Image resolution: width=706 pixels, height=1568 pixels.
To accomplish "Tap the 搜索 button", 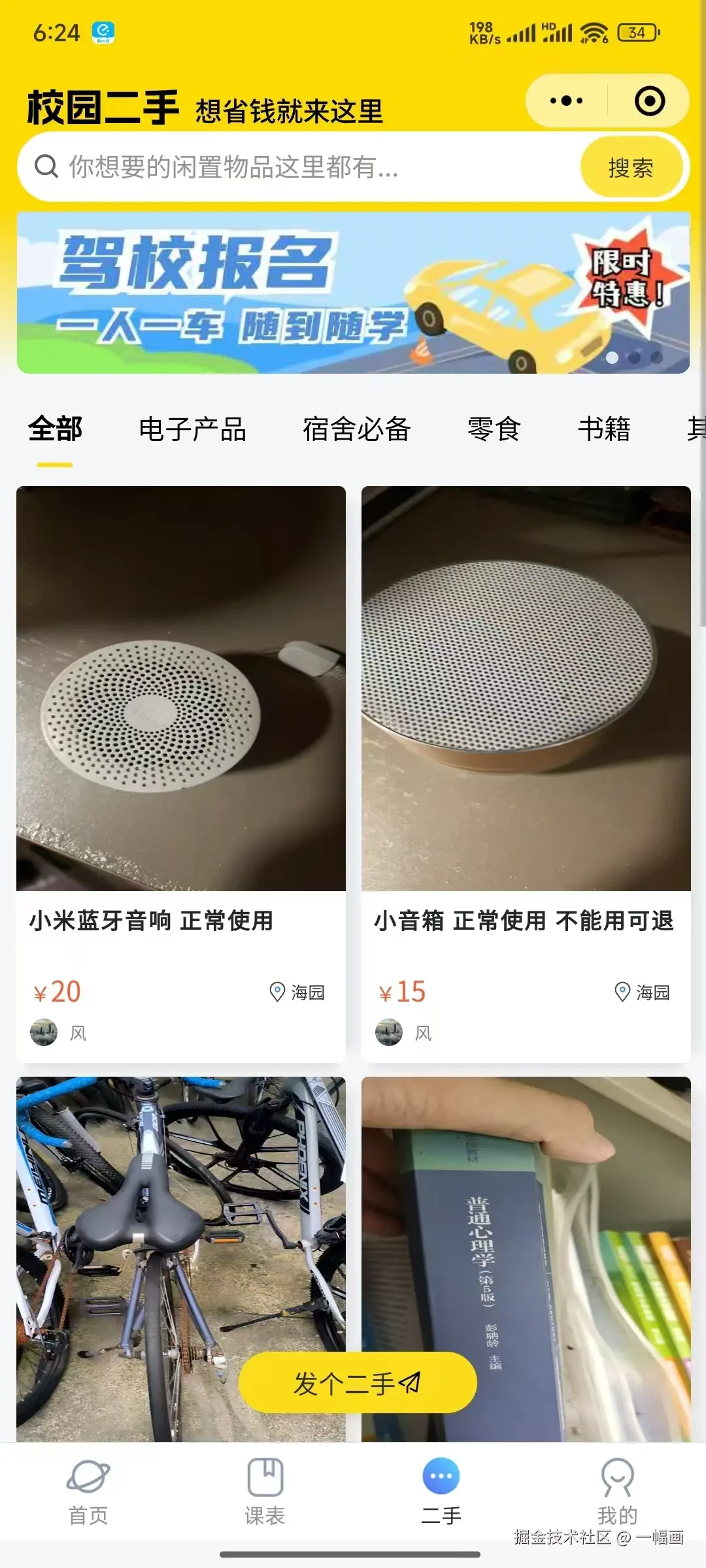I will pyautogui.click(x=631, y=168).
